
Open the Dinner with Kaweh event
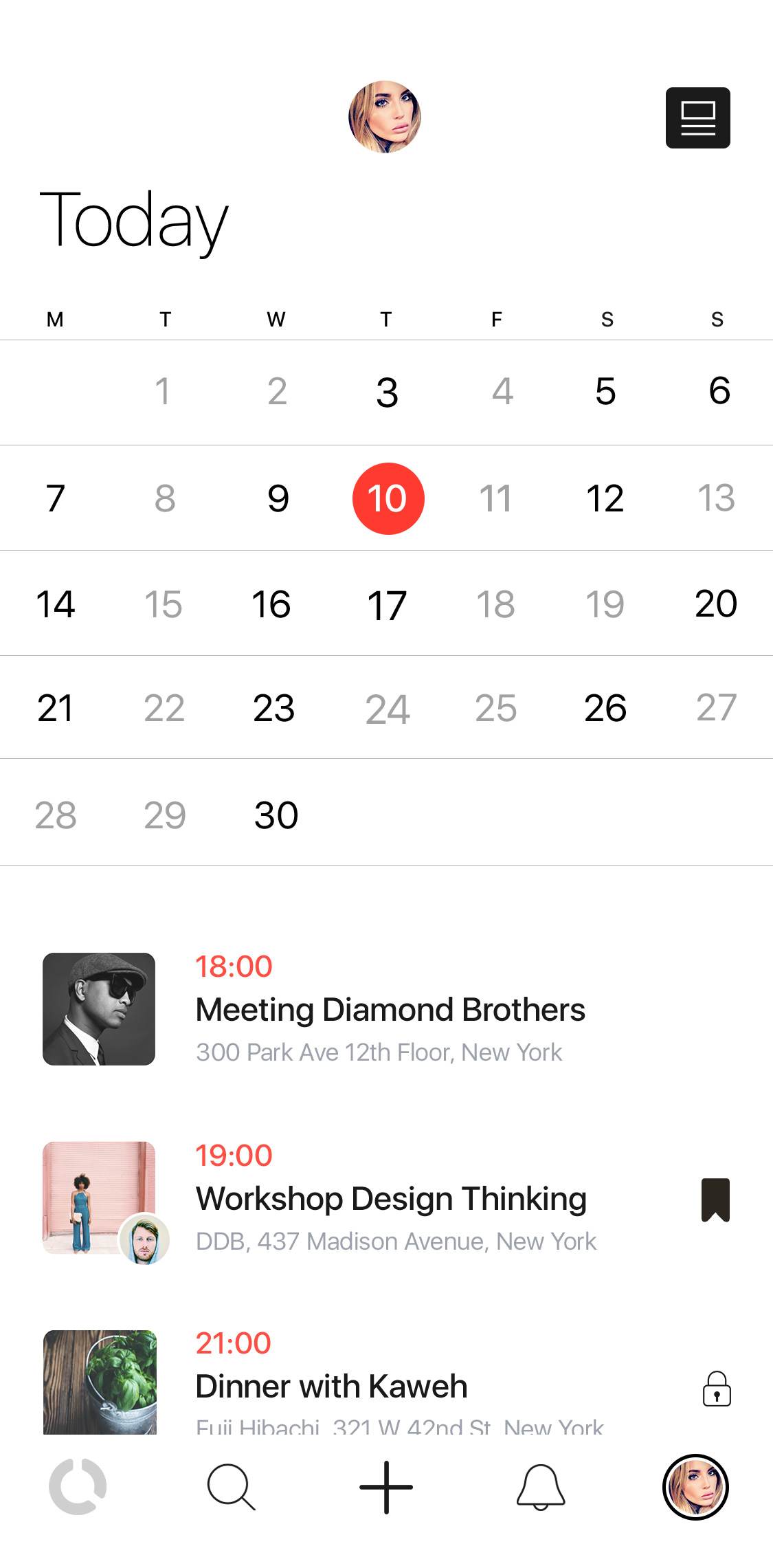point(331,1386)
